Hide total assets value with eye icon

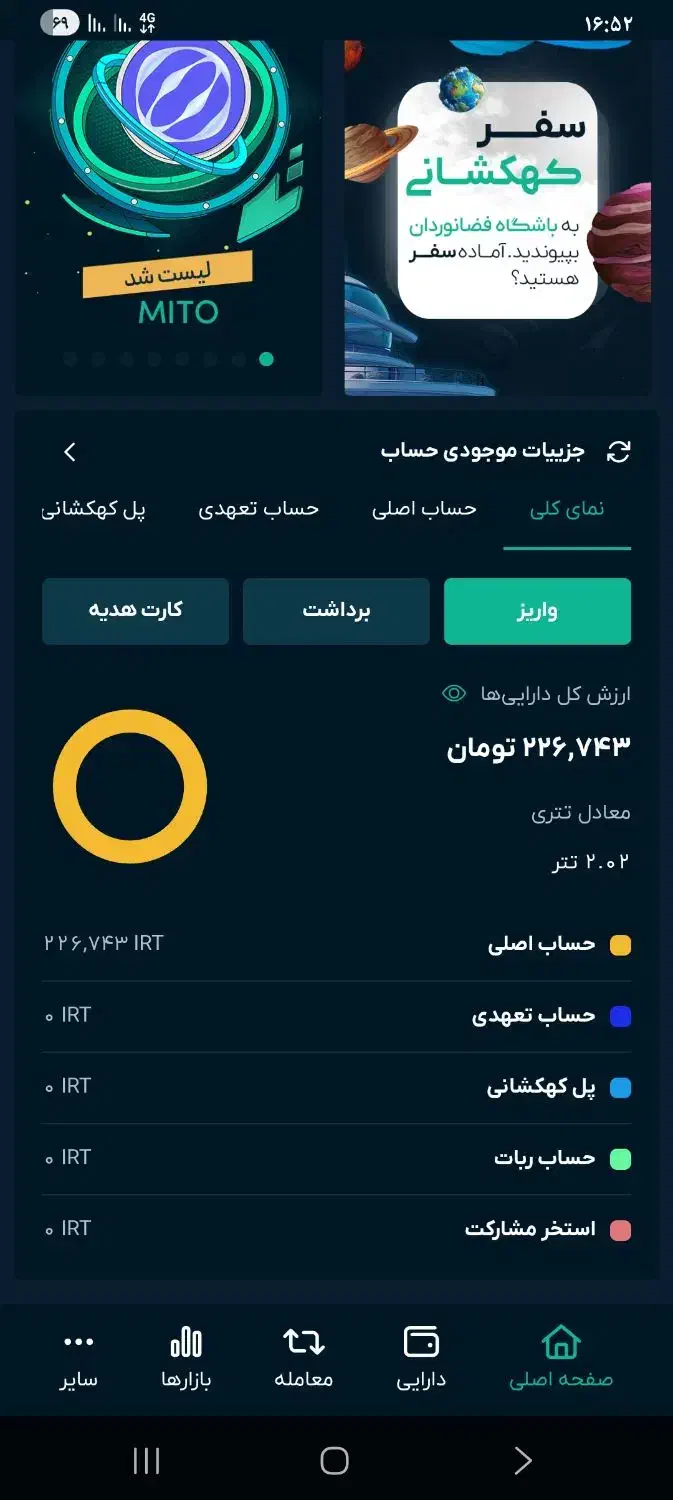(454, 694)
